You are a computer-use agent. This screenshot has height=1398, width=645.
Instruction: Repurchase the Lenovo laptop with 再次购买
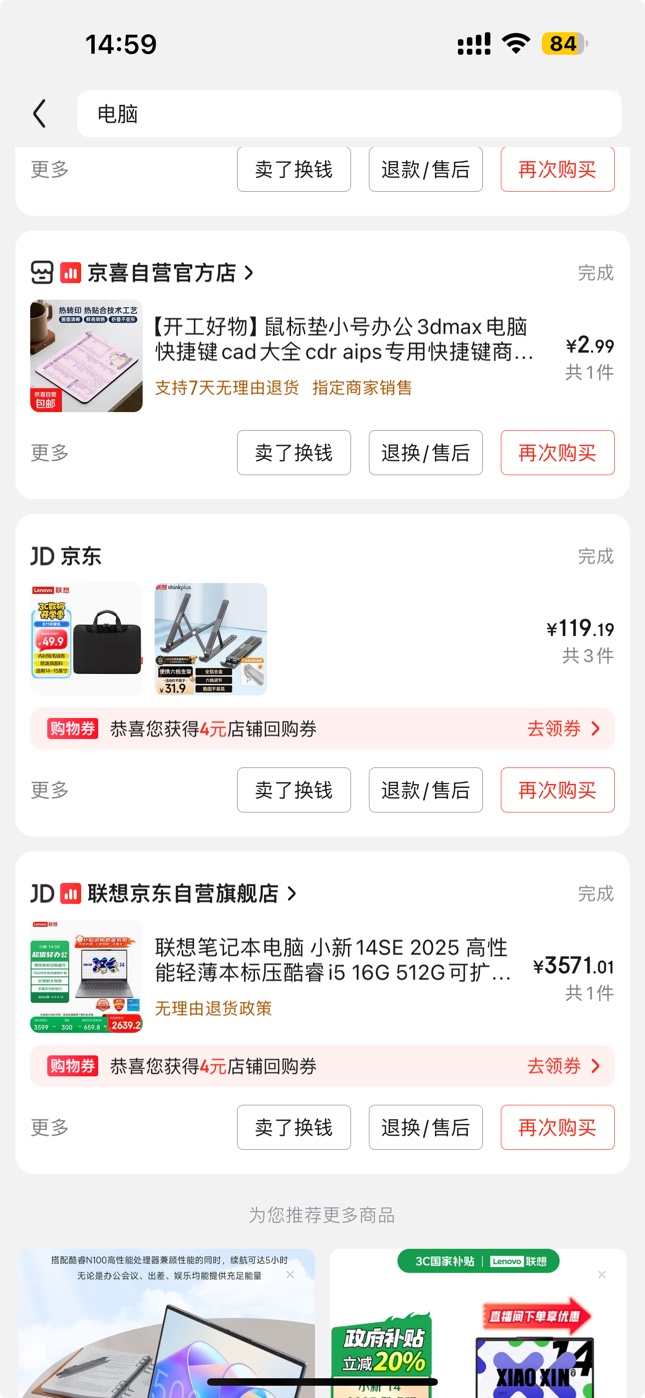[x=557, y=1127]
